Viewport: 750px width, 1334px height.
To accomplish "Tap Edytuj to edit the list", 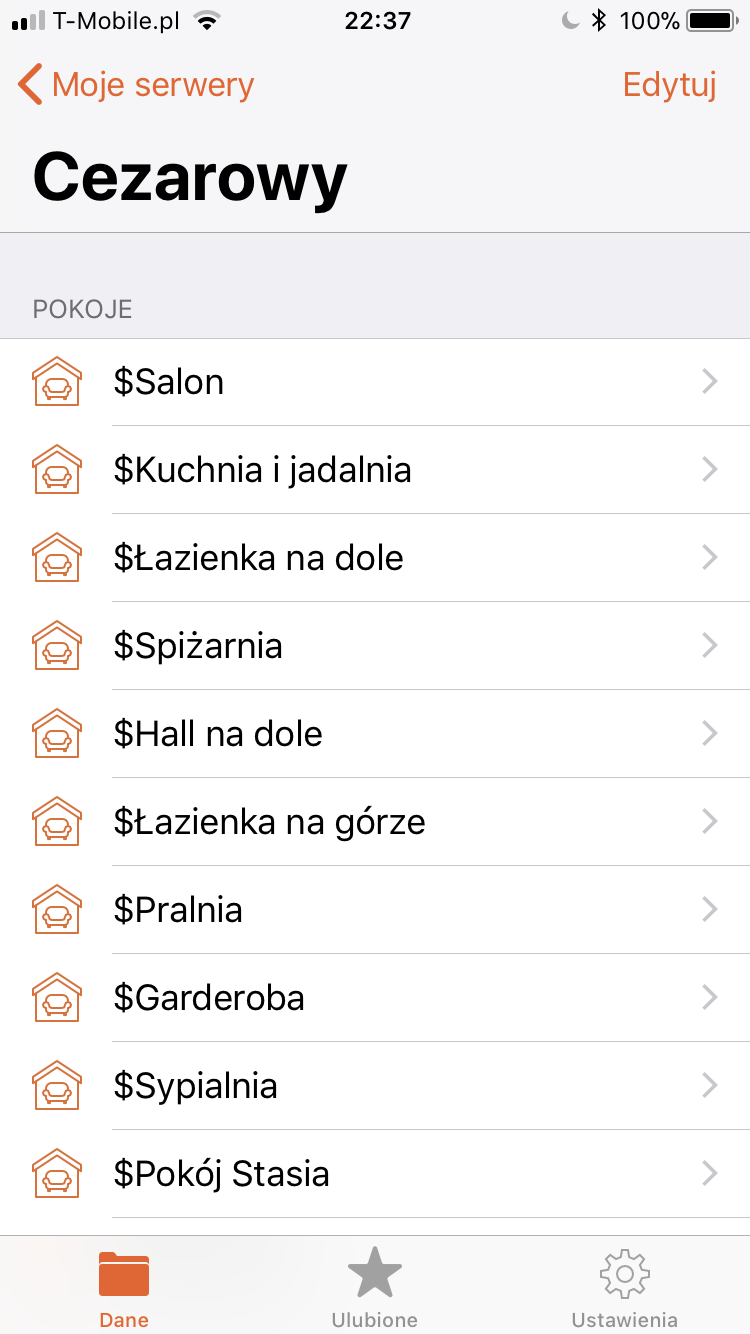I will pos(669,85).
